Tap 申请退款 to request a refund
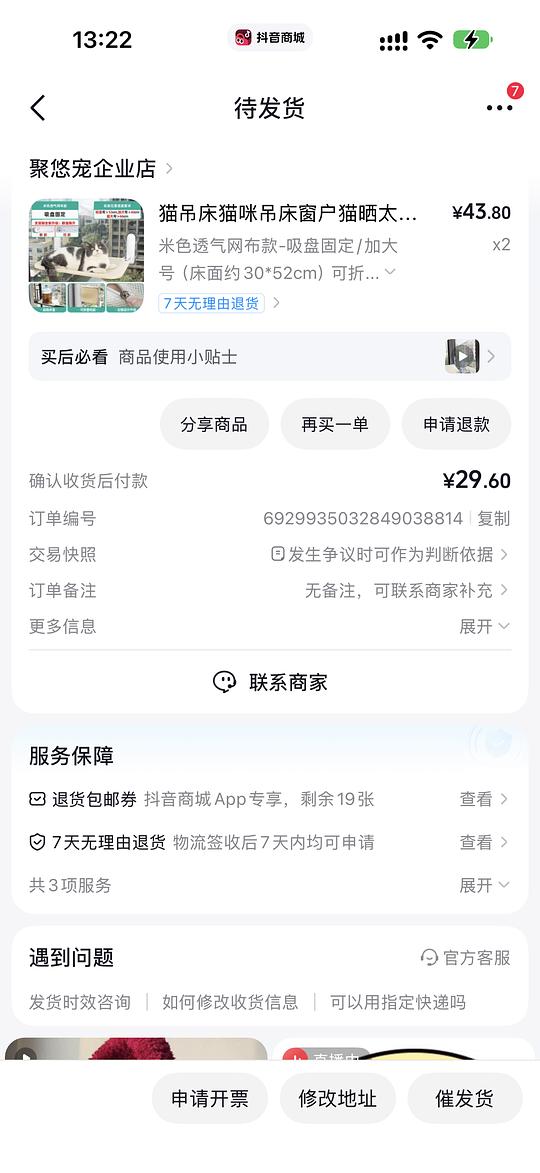Viewport: 540px width, 1173px height. coord(456,424)
